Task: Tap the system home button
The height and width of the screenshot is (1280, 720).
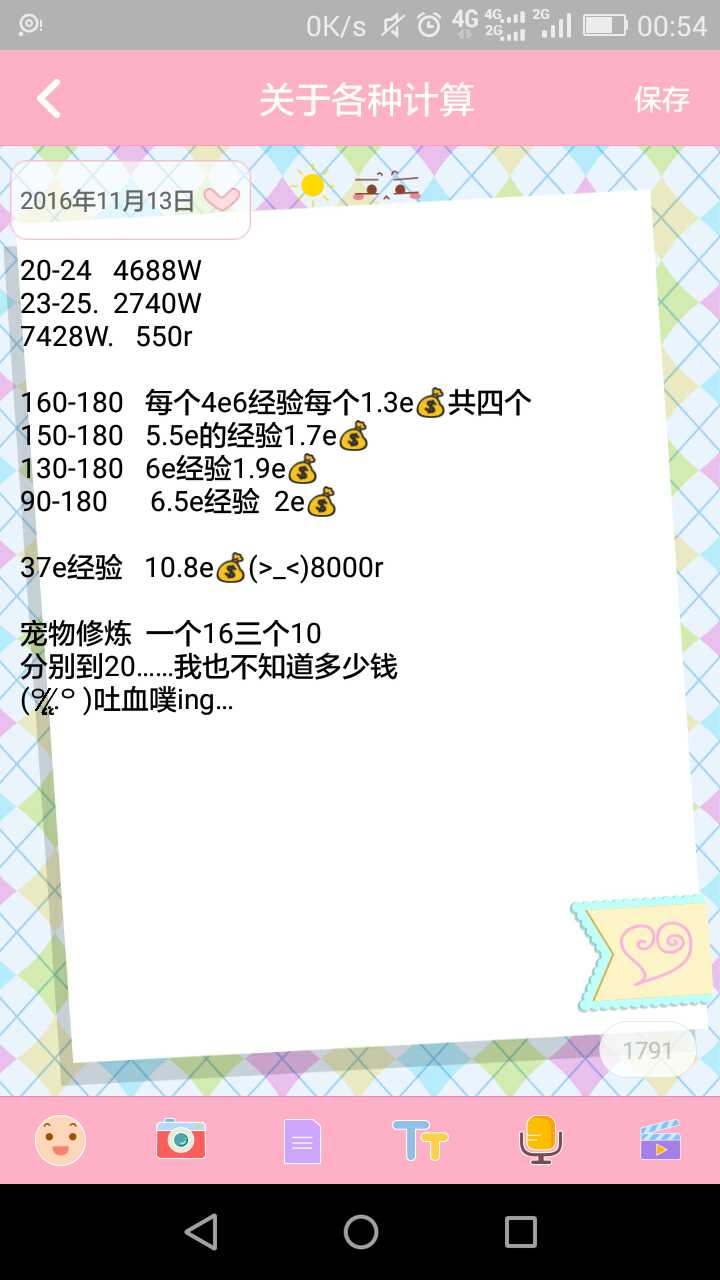Action: (360, 1231)
